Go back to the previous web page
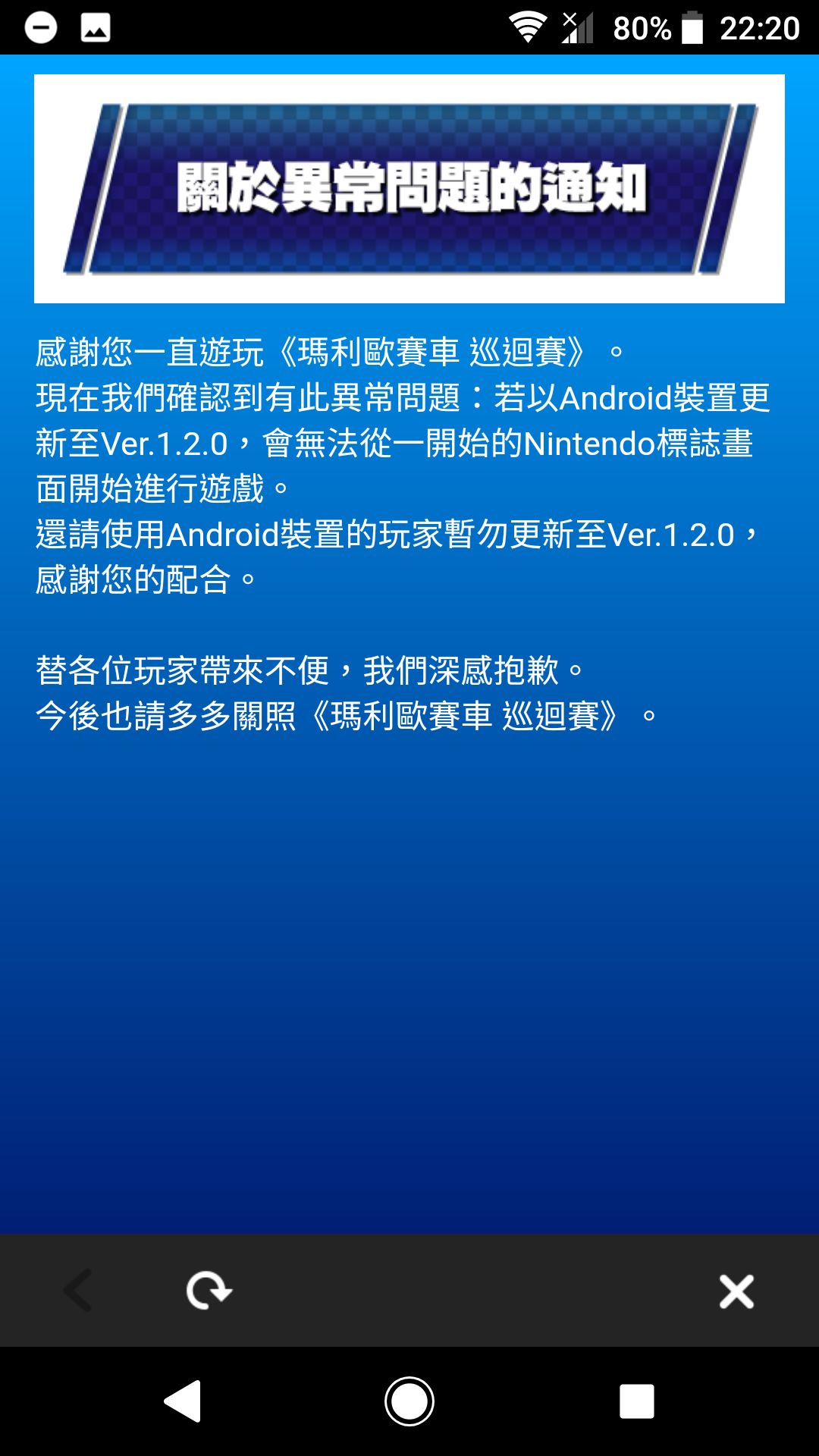This screenshot has width=819, height=1456. (x=78, y=1291)
